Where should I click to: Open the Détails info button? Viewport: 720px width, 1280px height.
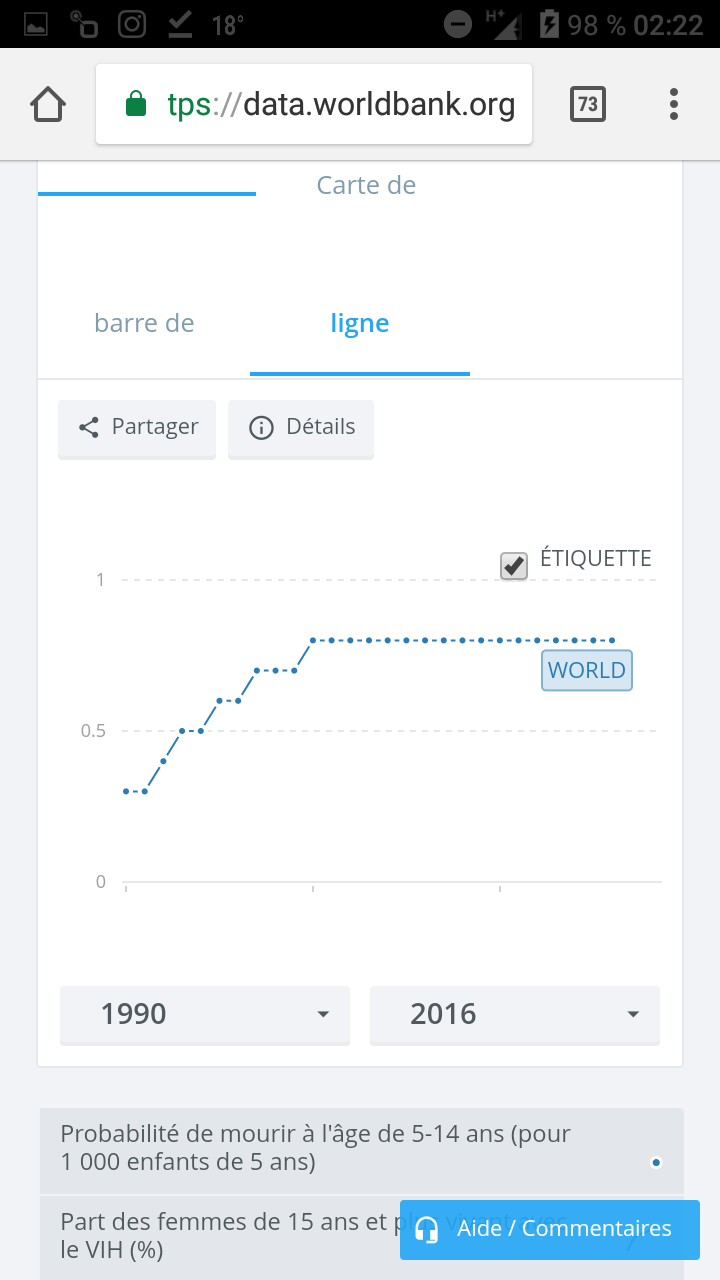pos(301,428)
